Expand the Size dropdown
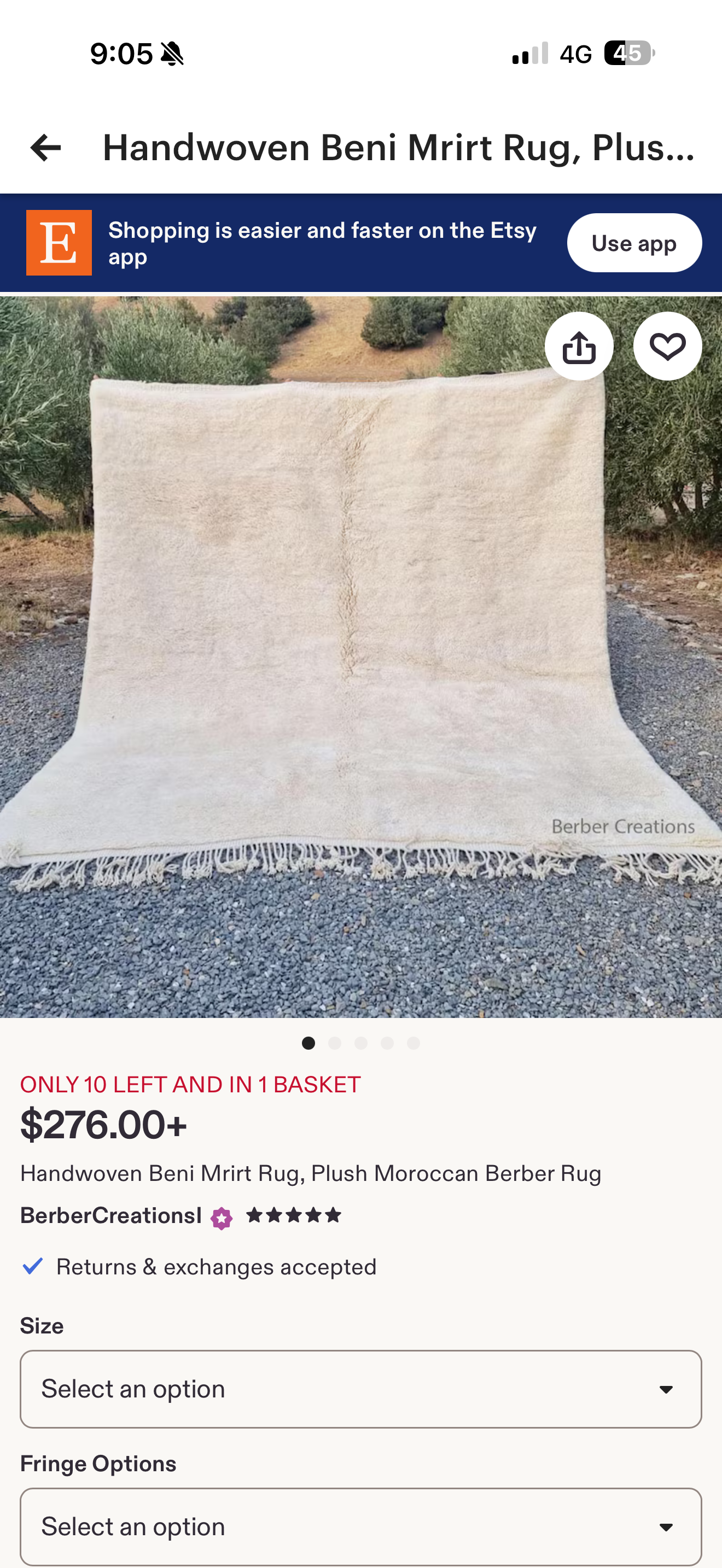This screenshot has height=1568, width=722. pyautogui.click(x=360, y=1389)
